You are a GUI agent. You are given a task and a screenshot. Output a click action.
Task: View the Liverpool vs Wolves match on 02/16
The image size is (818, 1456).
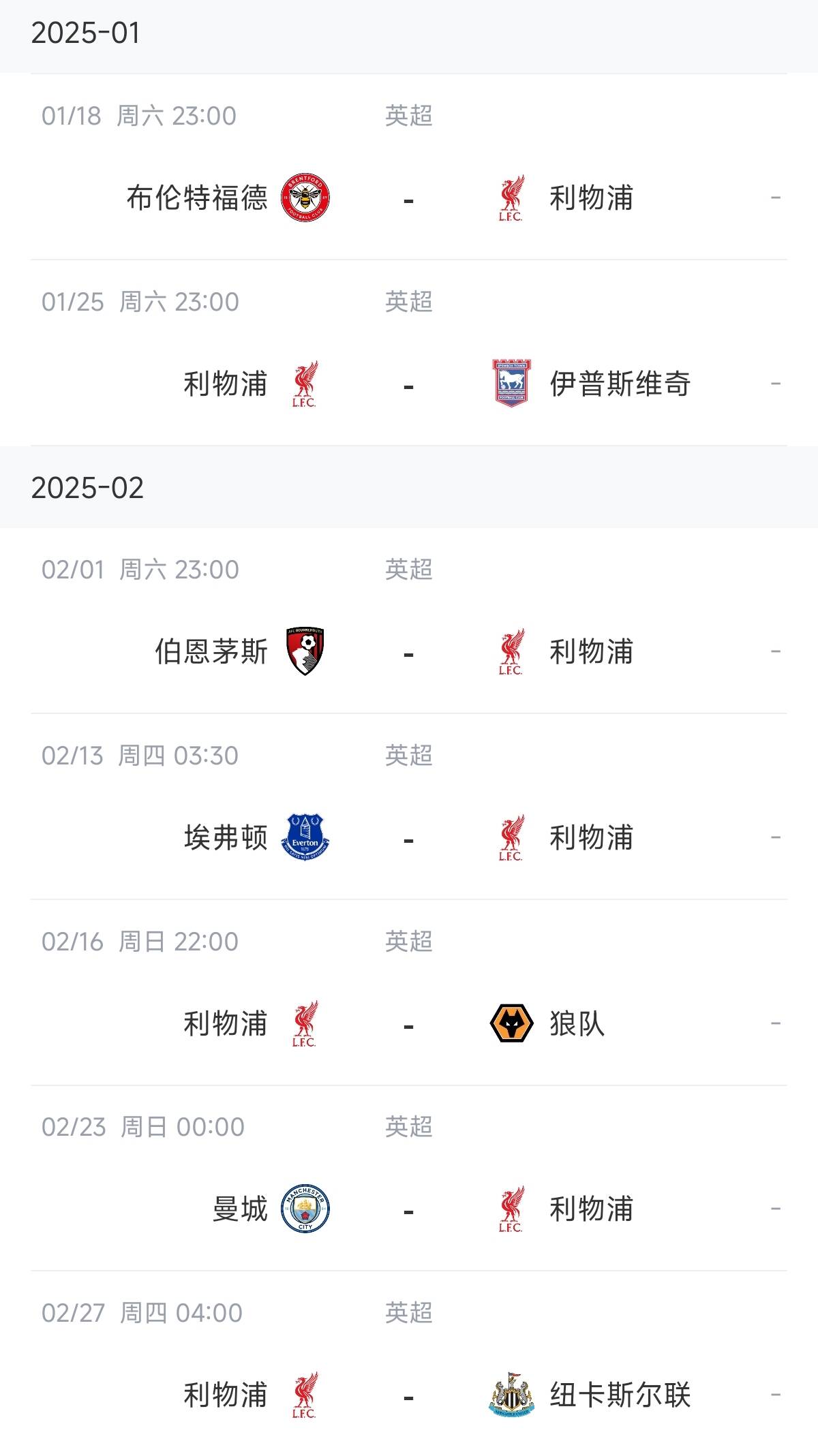(408, 1025)
